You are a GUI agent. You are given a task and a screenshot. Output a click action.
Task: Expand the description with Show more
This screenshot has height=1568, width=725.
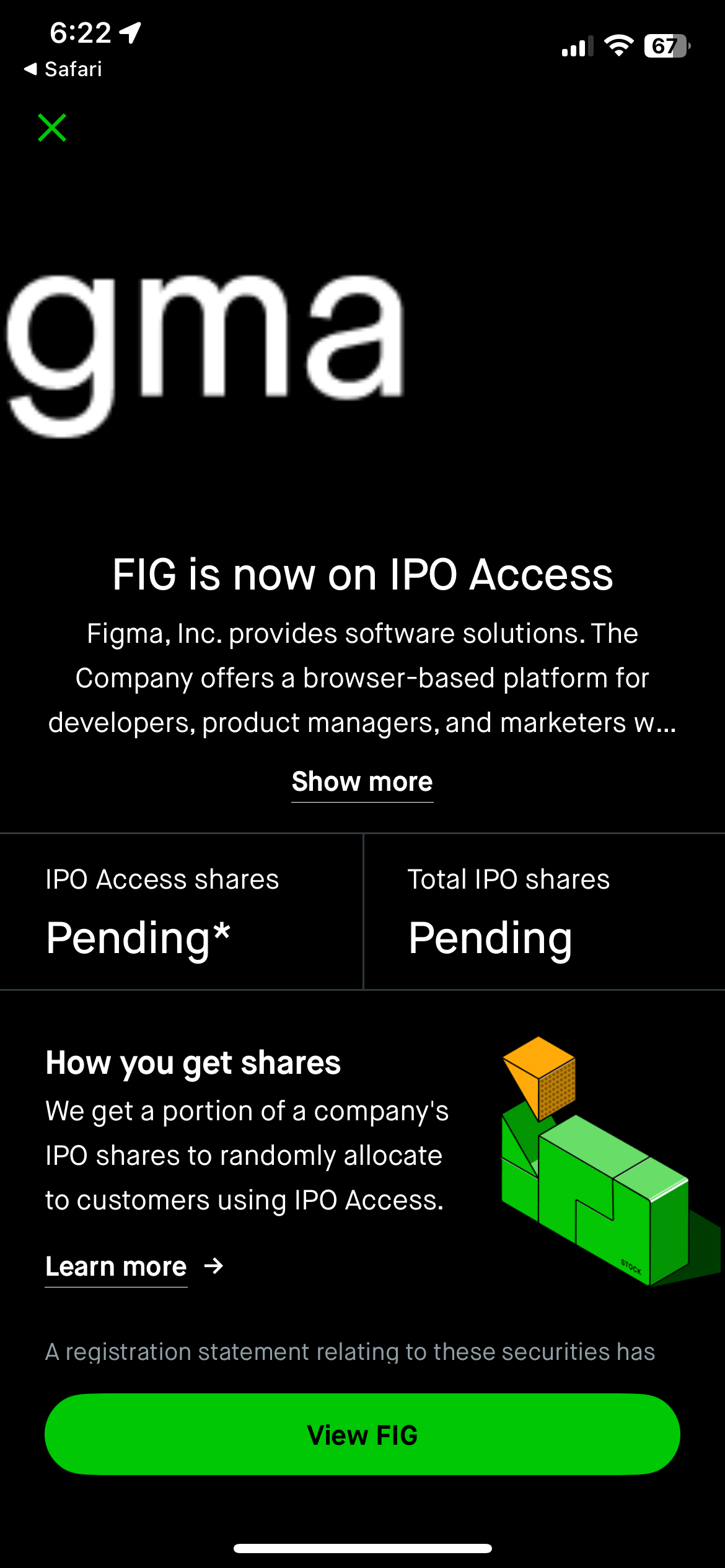click(x=362, y=782)
